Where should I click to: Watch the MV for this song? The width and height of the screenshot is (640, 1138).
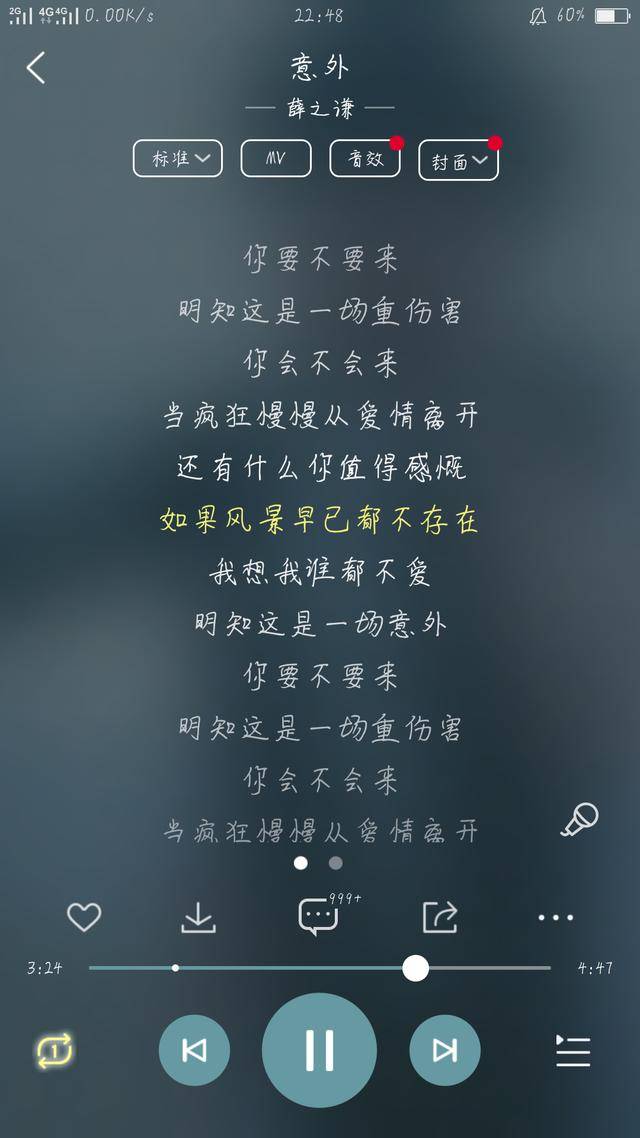275,158
